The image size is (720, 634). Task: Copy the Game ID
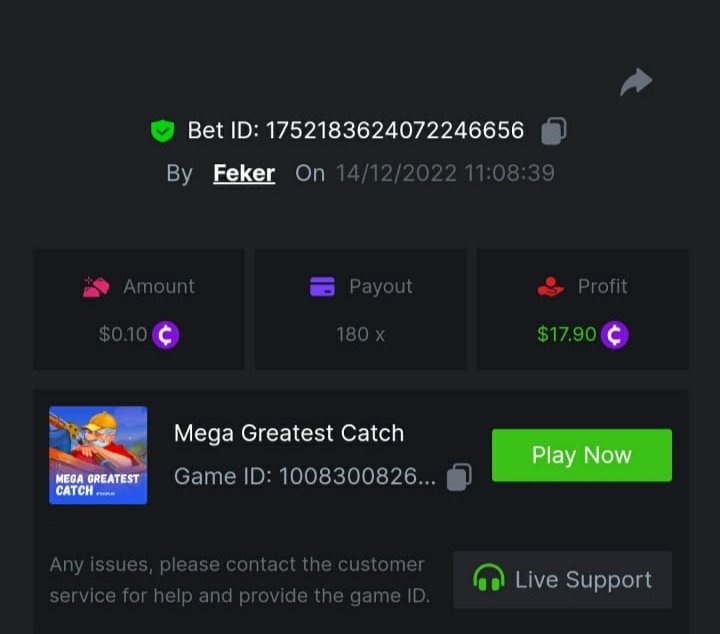tap(458, 477)
